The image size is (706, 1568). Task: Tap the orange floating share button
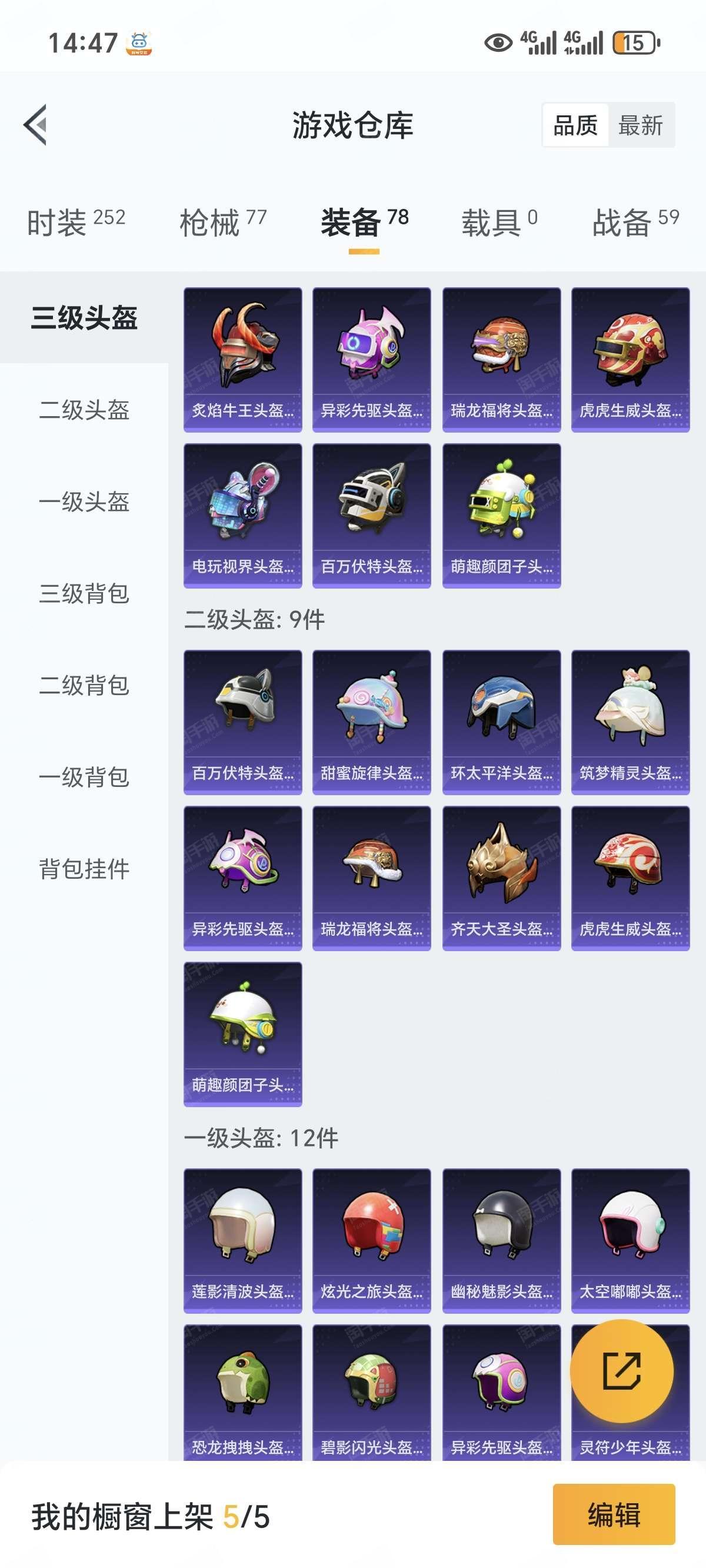tap(621, 1371)
